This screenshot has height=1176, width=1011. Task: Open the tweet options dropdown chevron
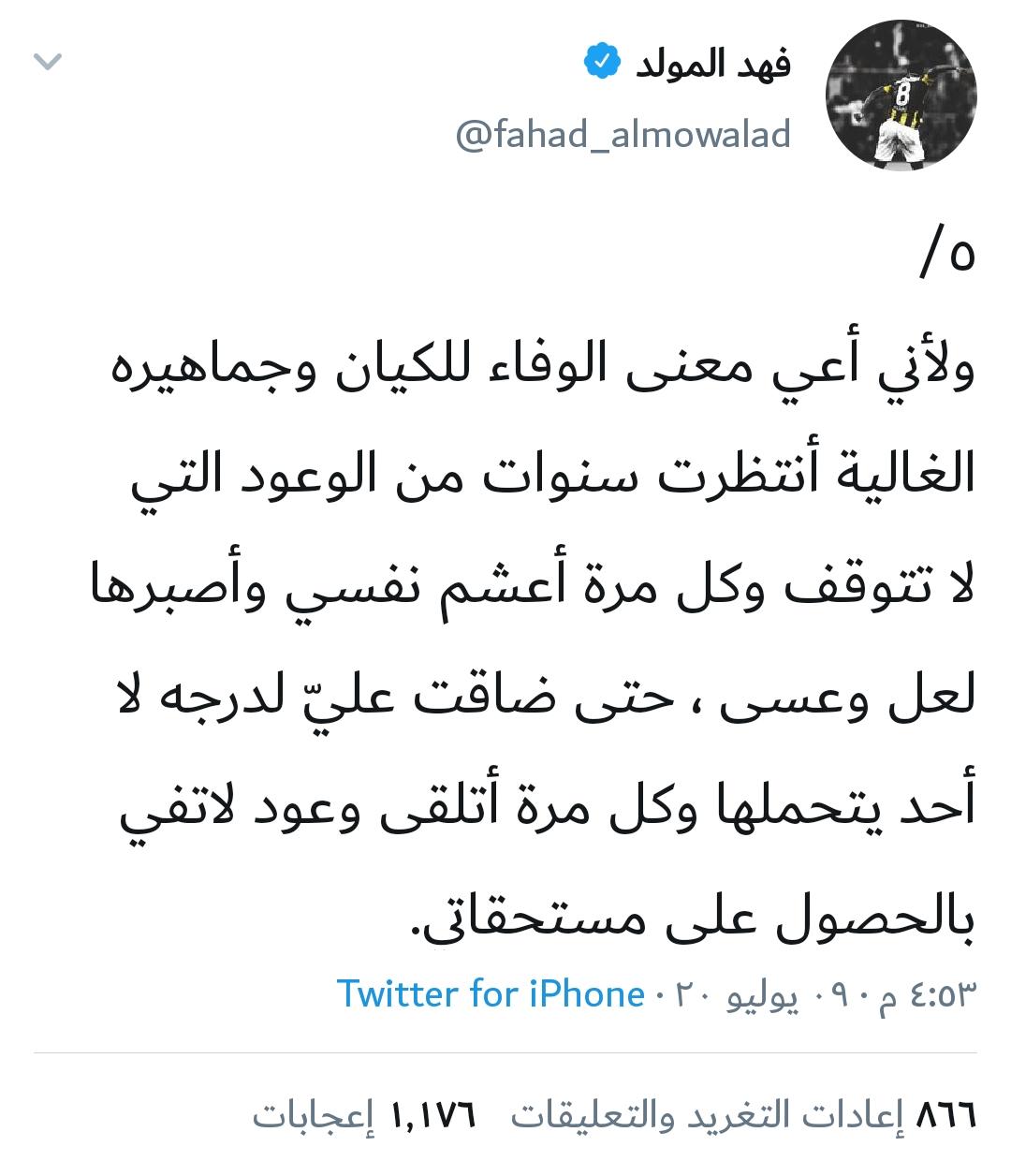pyautogui.click(x=48, y=64)
